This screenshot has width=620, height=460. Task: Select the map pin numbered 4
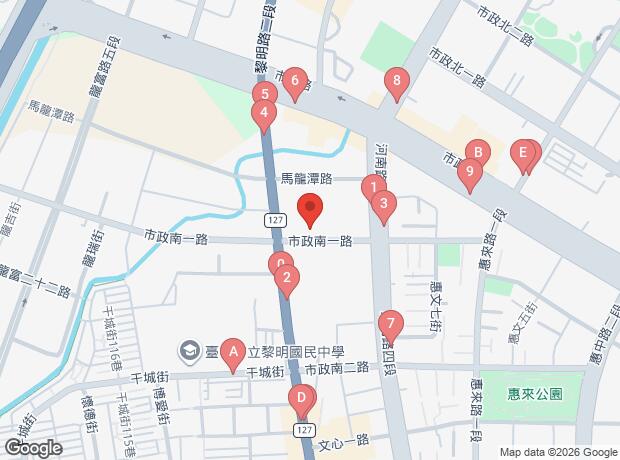264,112
